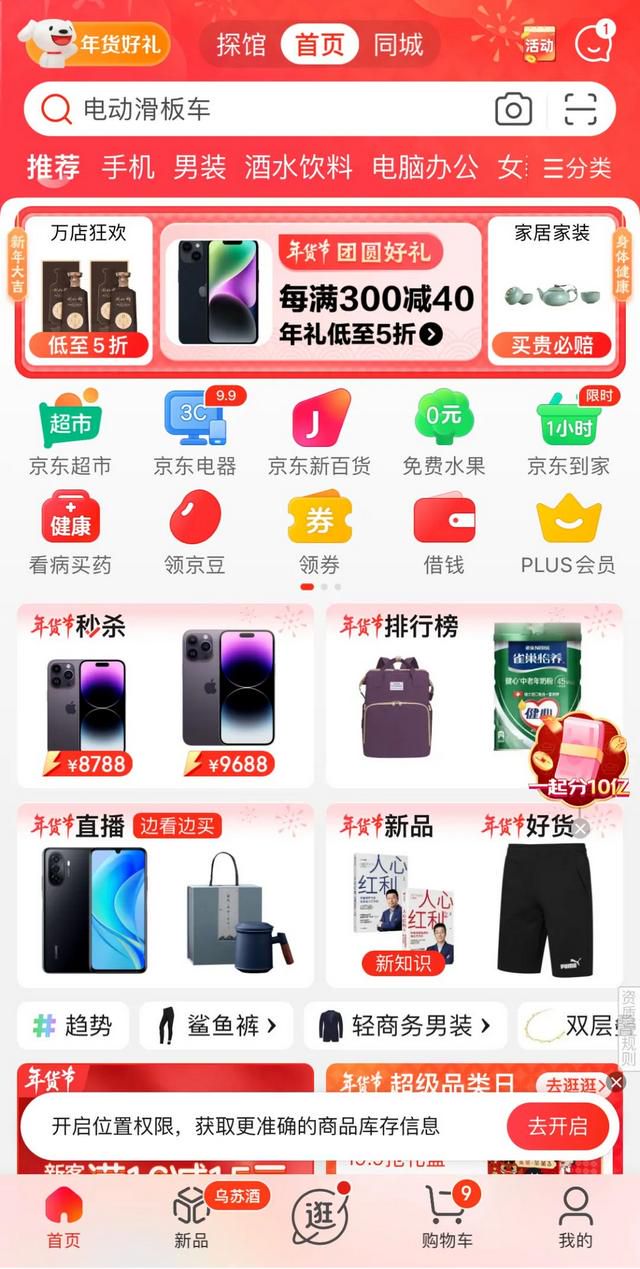Open the messages icon with badge
Screen dimensions: 640x1269
click(594, 42)
